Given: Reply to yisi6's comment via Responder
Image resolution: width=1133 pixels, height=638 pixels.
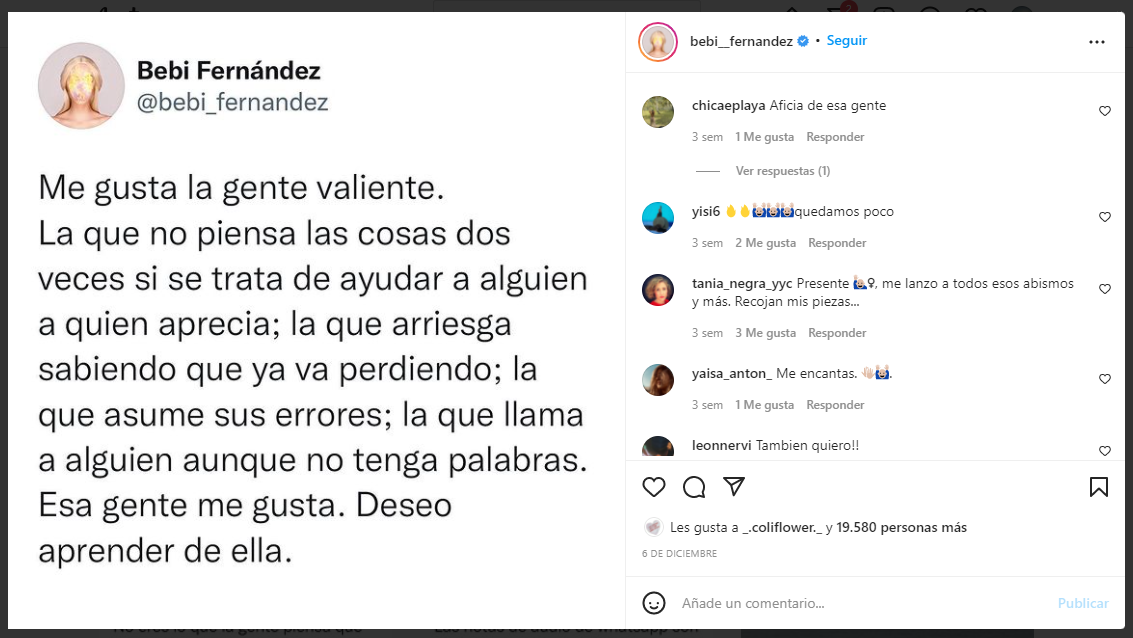Looking at the screenshot, I should 836,243.
